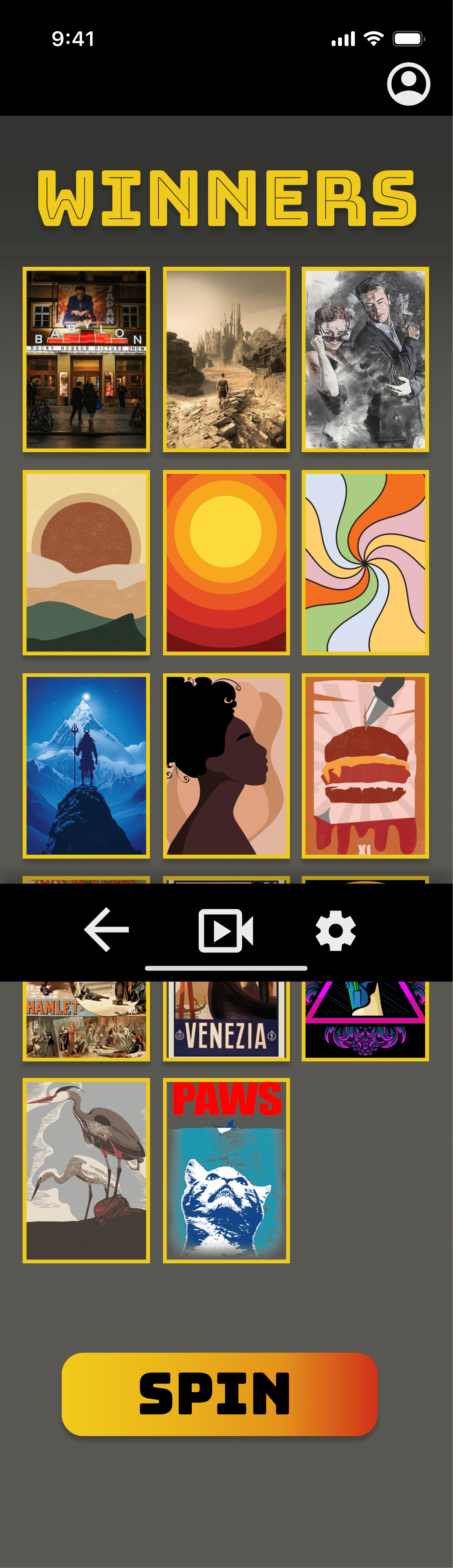This screenshot has width=453, height=1568.
Task: Open the PAWS cat poster
Action: click(226, 1170)
